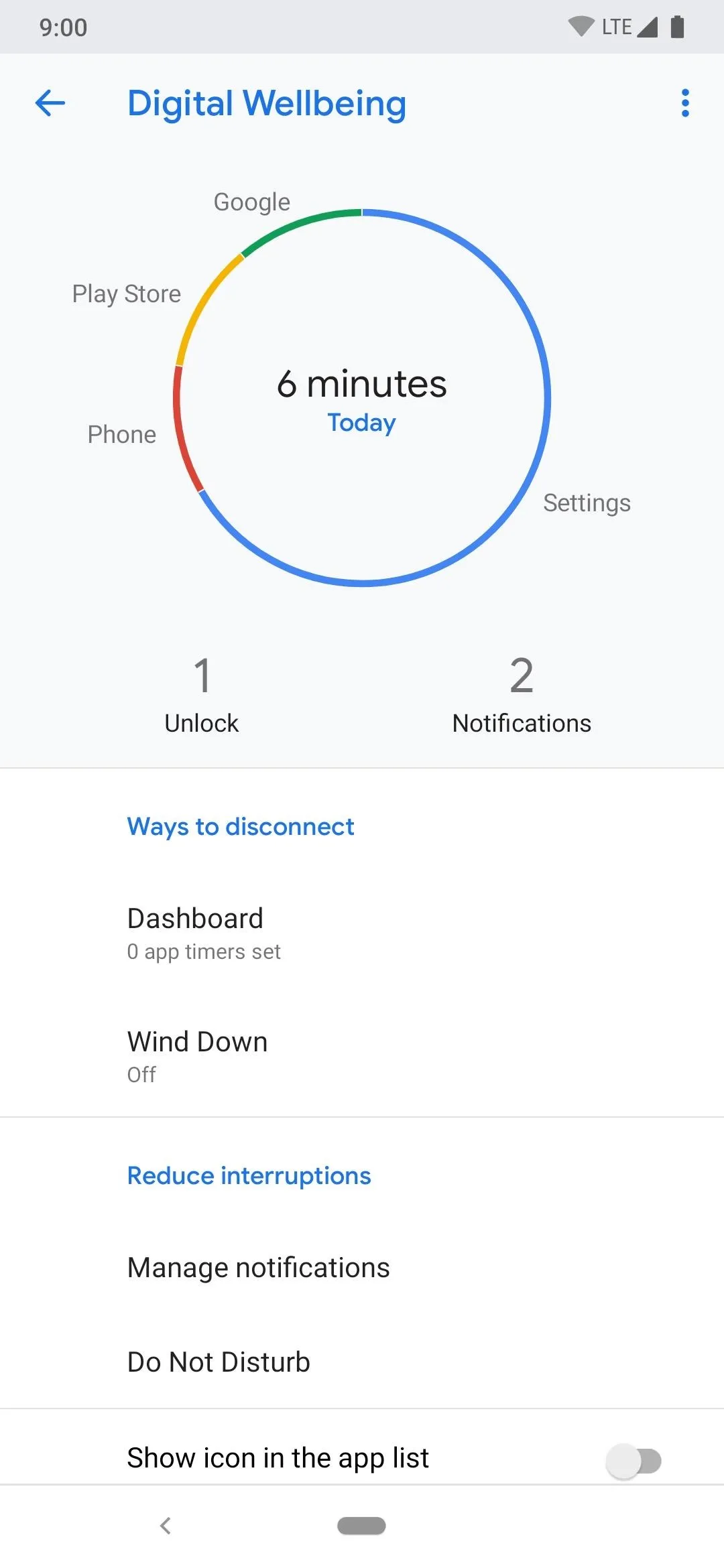Open Do Not Disturb settings
Screen dimensions: 724x1568
tap(362, 1362)
